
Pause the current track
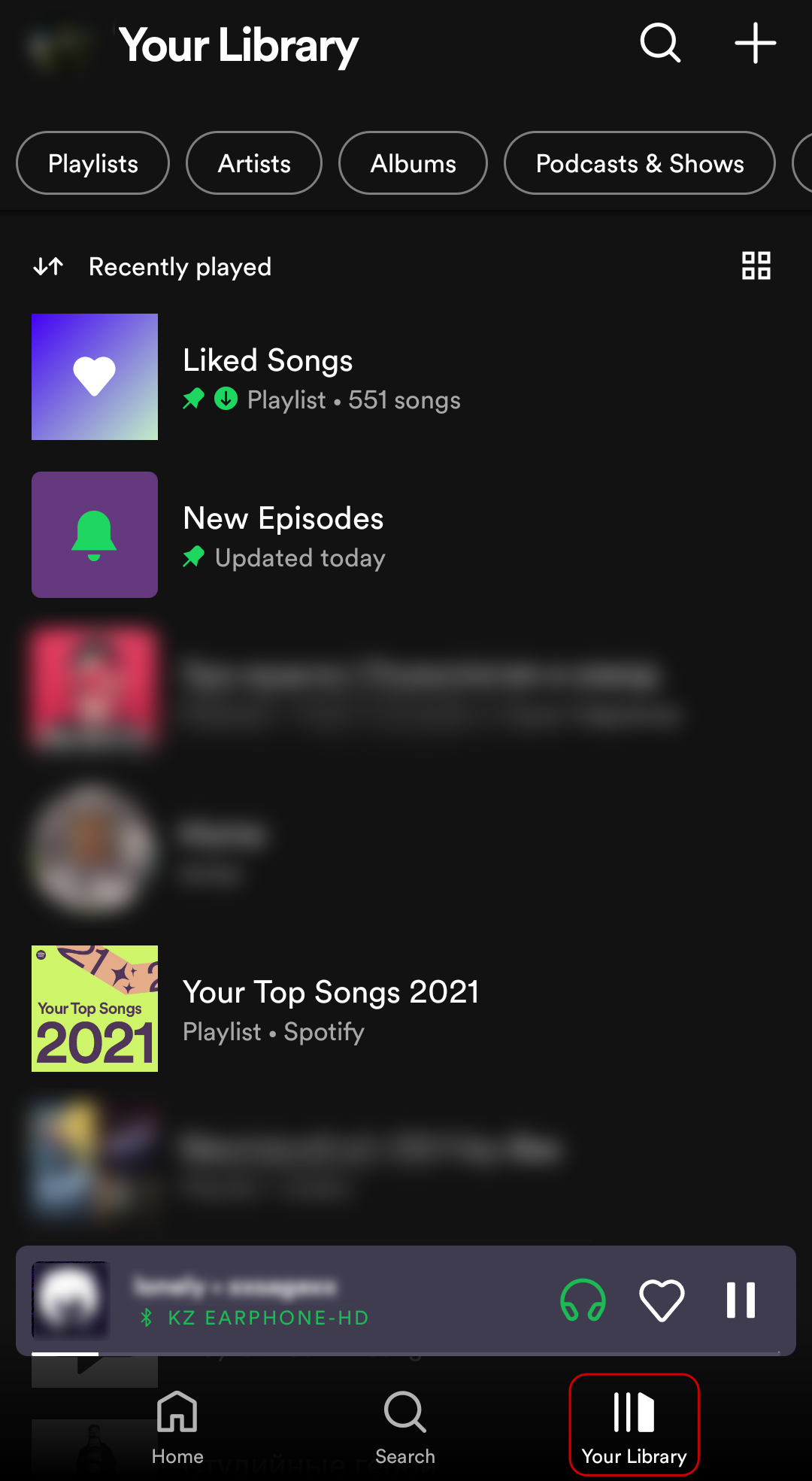point(741,1300)
